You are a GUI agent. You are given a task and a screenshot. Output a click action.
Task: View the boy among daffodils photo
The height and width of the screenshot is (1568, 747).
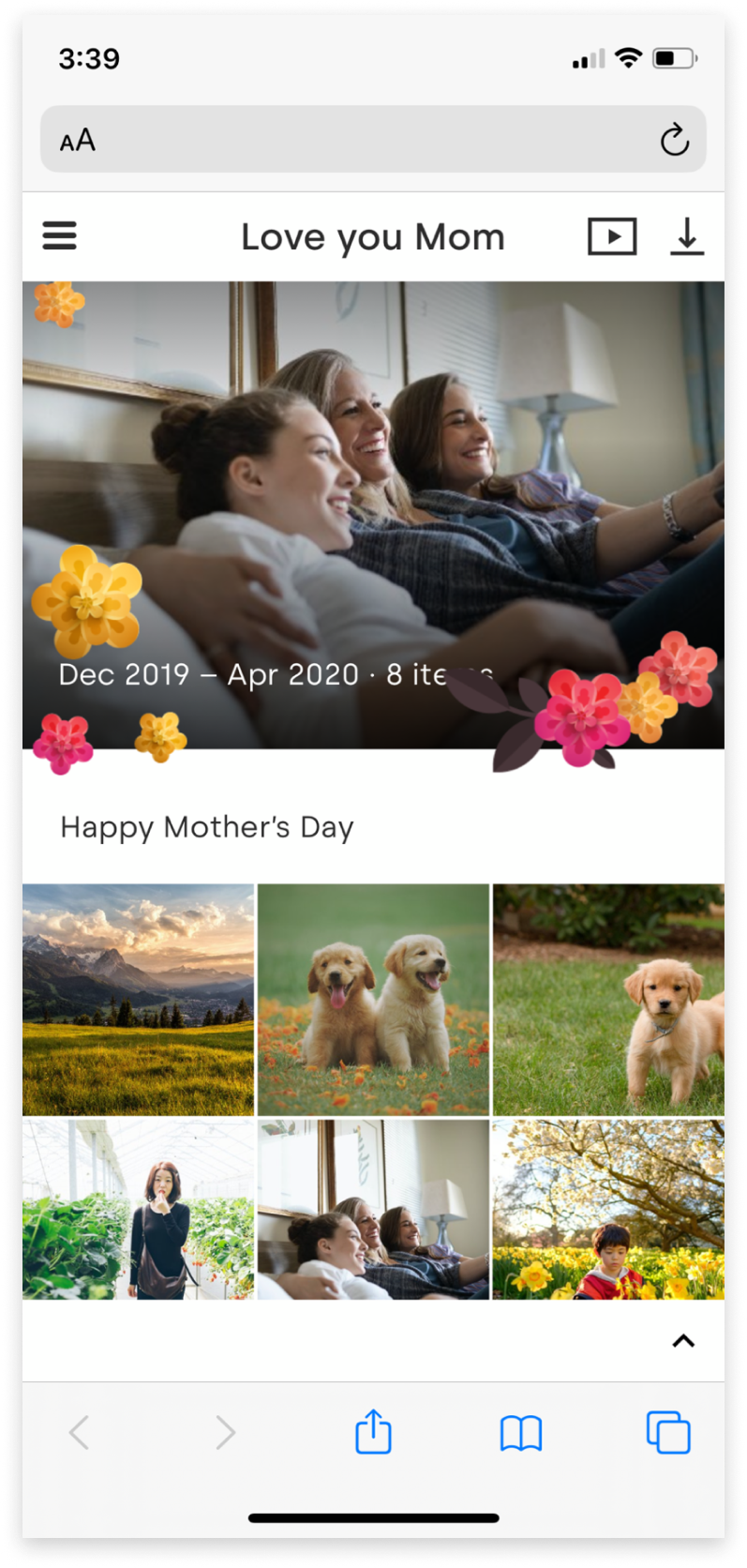[x=608, y=1209]
